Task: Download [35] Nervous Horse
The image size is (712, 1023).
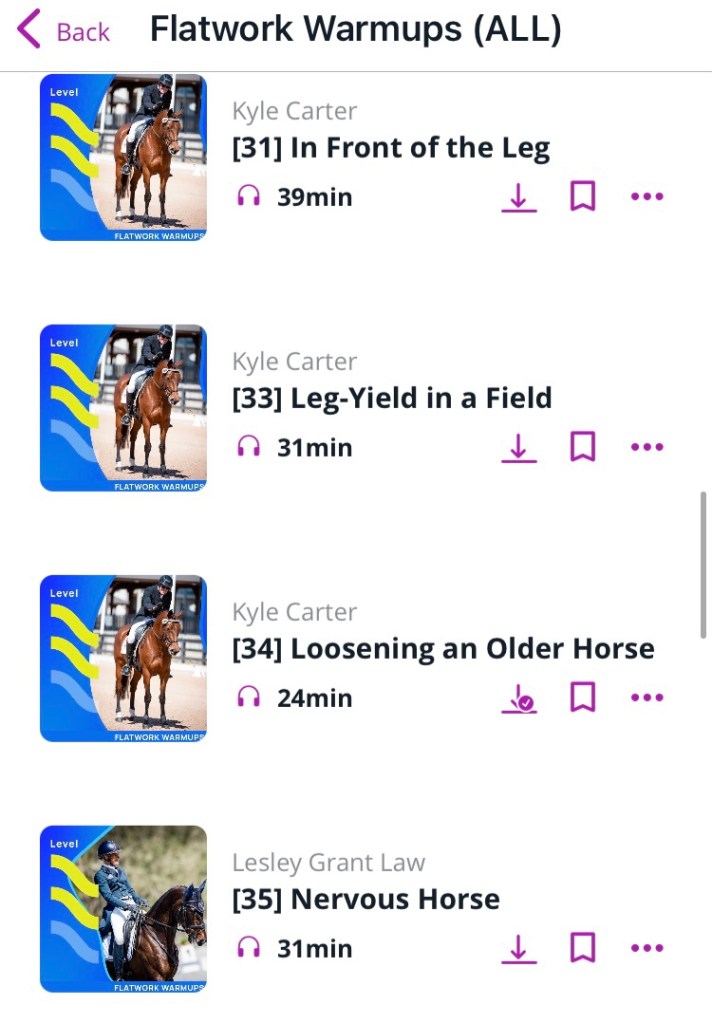Action: point(518,948)
